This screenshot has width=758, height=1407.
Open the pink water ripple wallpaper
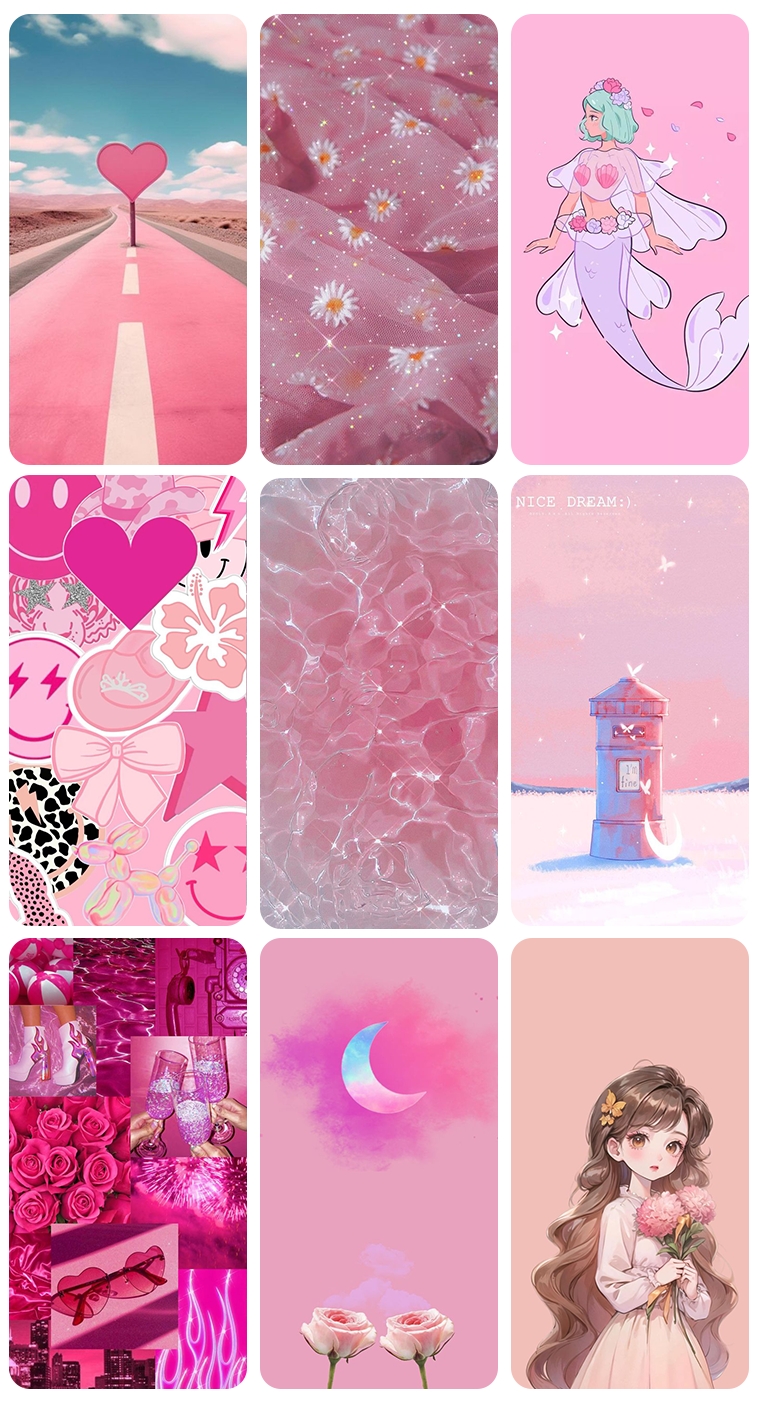pyautogui.click(x=378, y=702)
